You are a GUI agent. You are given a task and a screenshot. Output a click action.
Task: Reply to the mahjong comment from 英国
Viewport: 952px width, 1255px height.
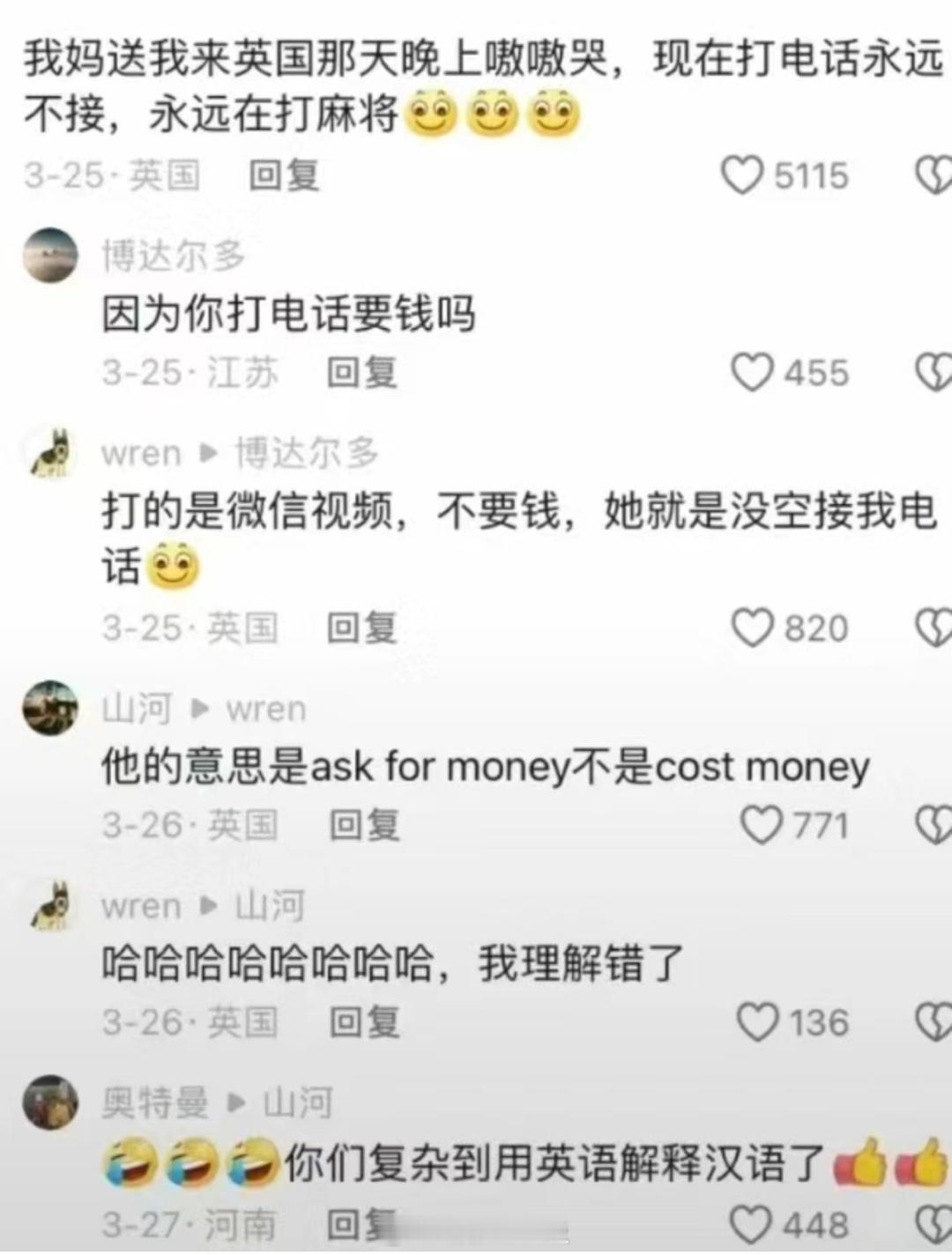283,175
